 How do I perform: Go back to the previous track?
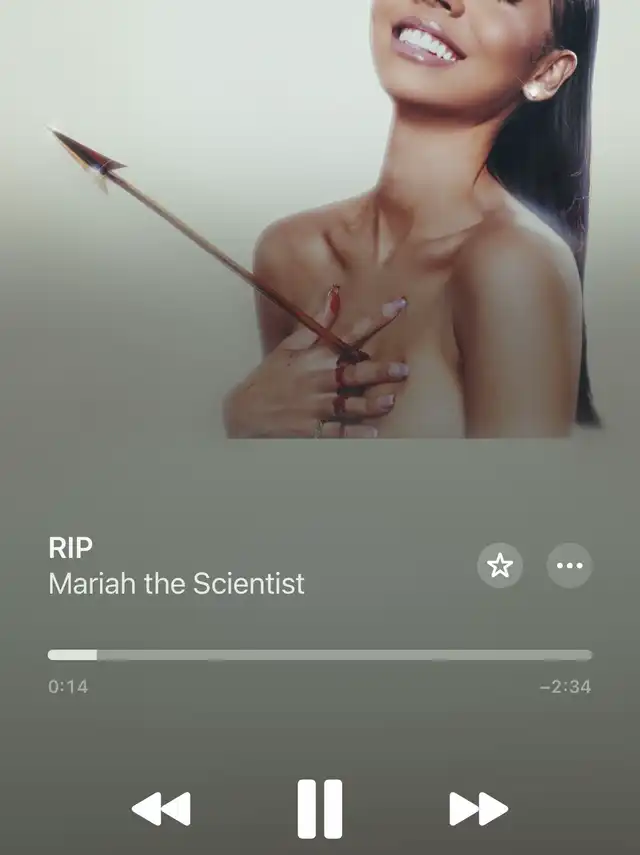tap(161, 808)
